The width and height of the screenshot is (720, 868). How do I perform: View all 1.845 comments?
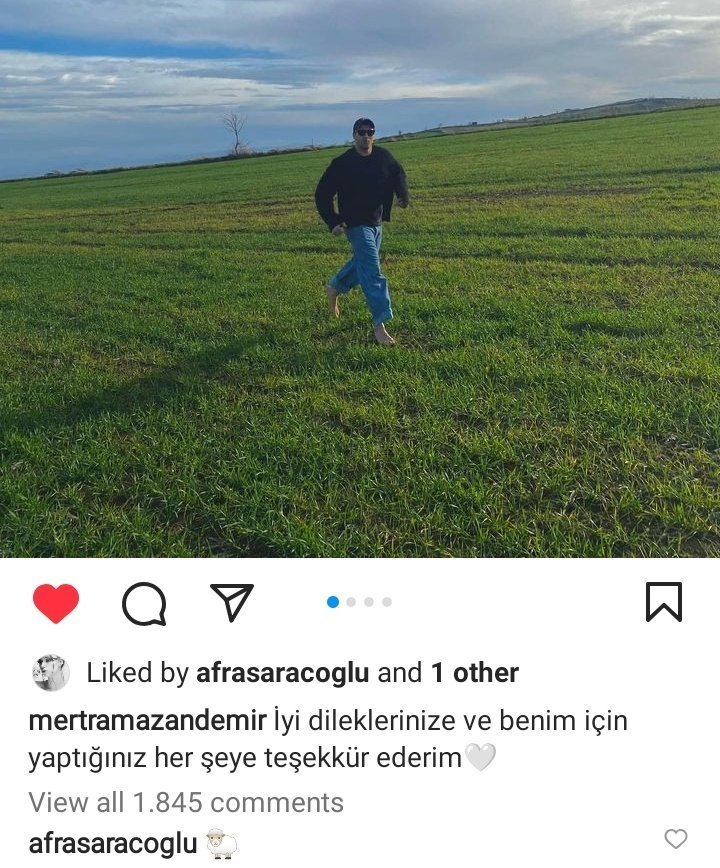click(x=186, y=802)
